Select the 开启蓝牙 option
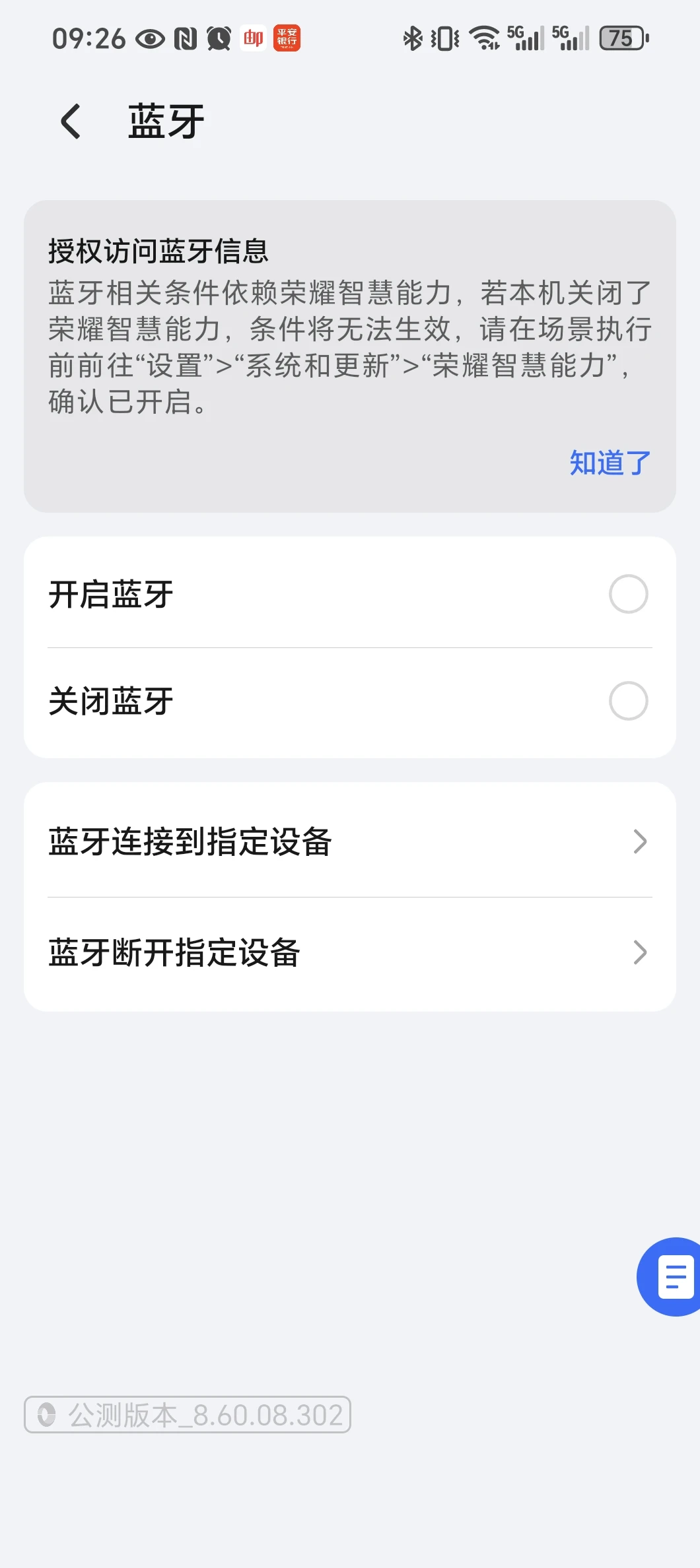This screenshot has height=1568, width=700. click(627, 594)
